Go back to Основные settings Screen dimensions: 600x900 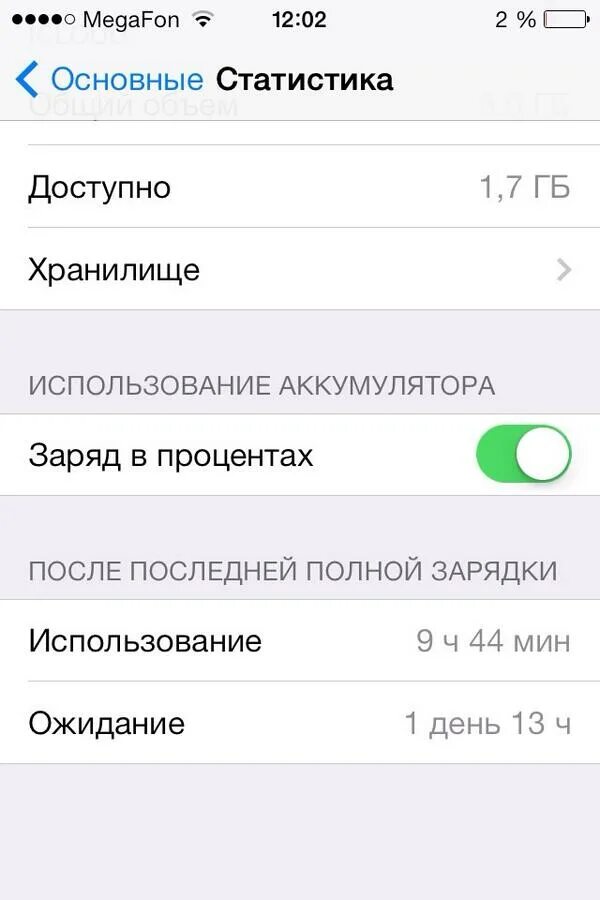(110, 79)
